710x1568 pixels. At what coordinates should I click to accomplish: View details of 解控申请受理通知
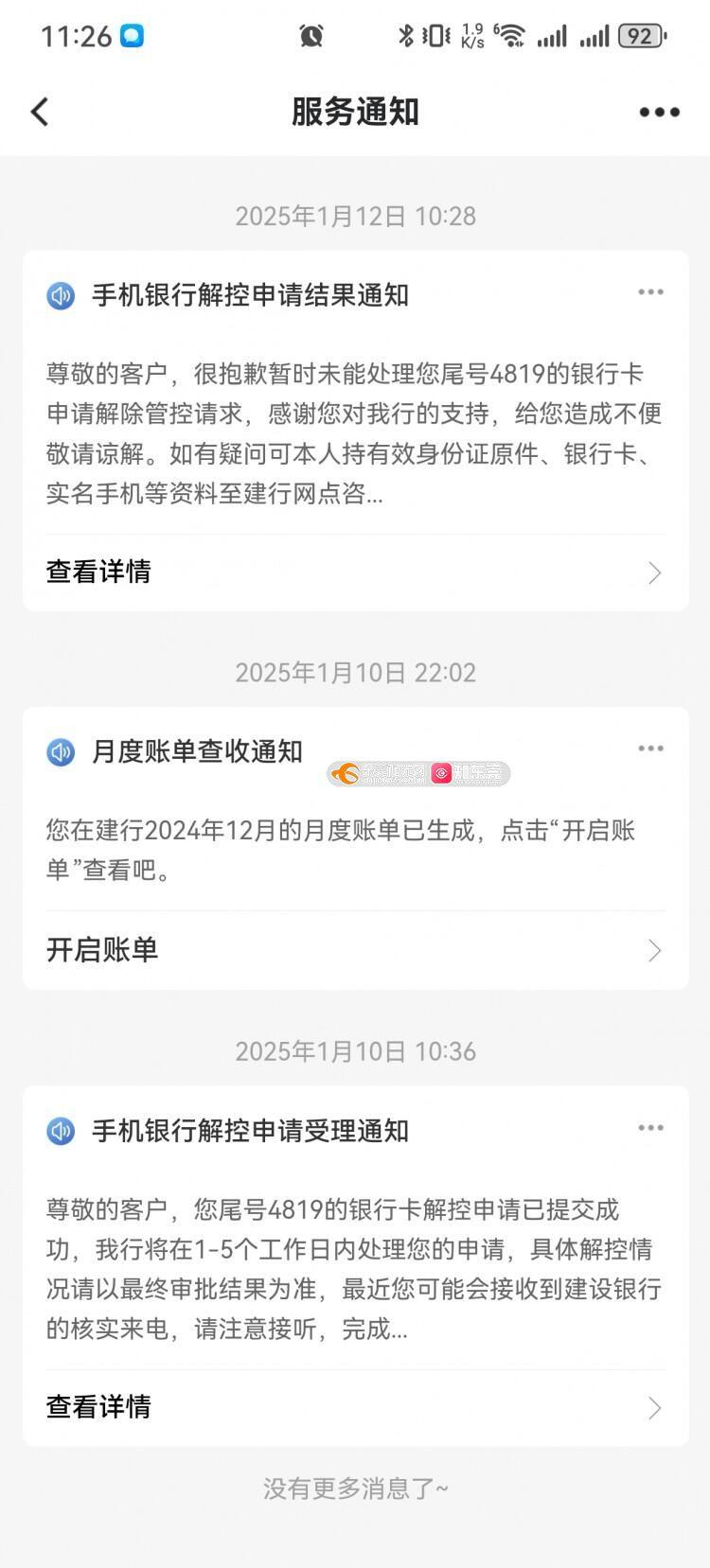(355, 1407)
